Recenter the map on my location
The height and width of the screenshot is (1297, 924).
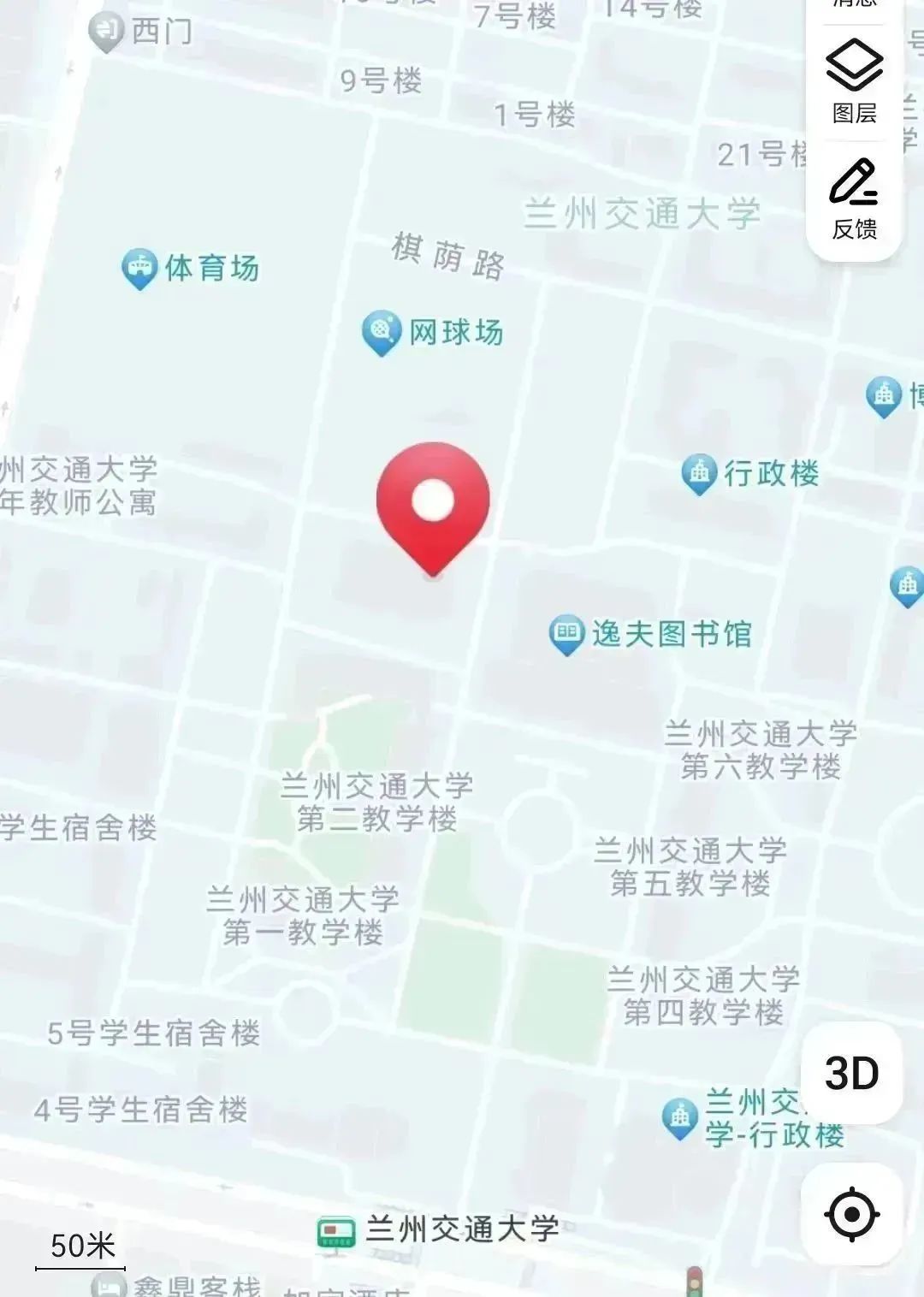(x=851, y=1214)
